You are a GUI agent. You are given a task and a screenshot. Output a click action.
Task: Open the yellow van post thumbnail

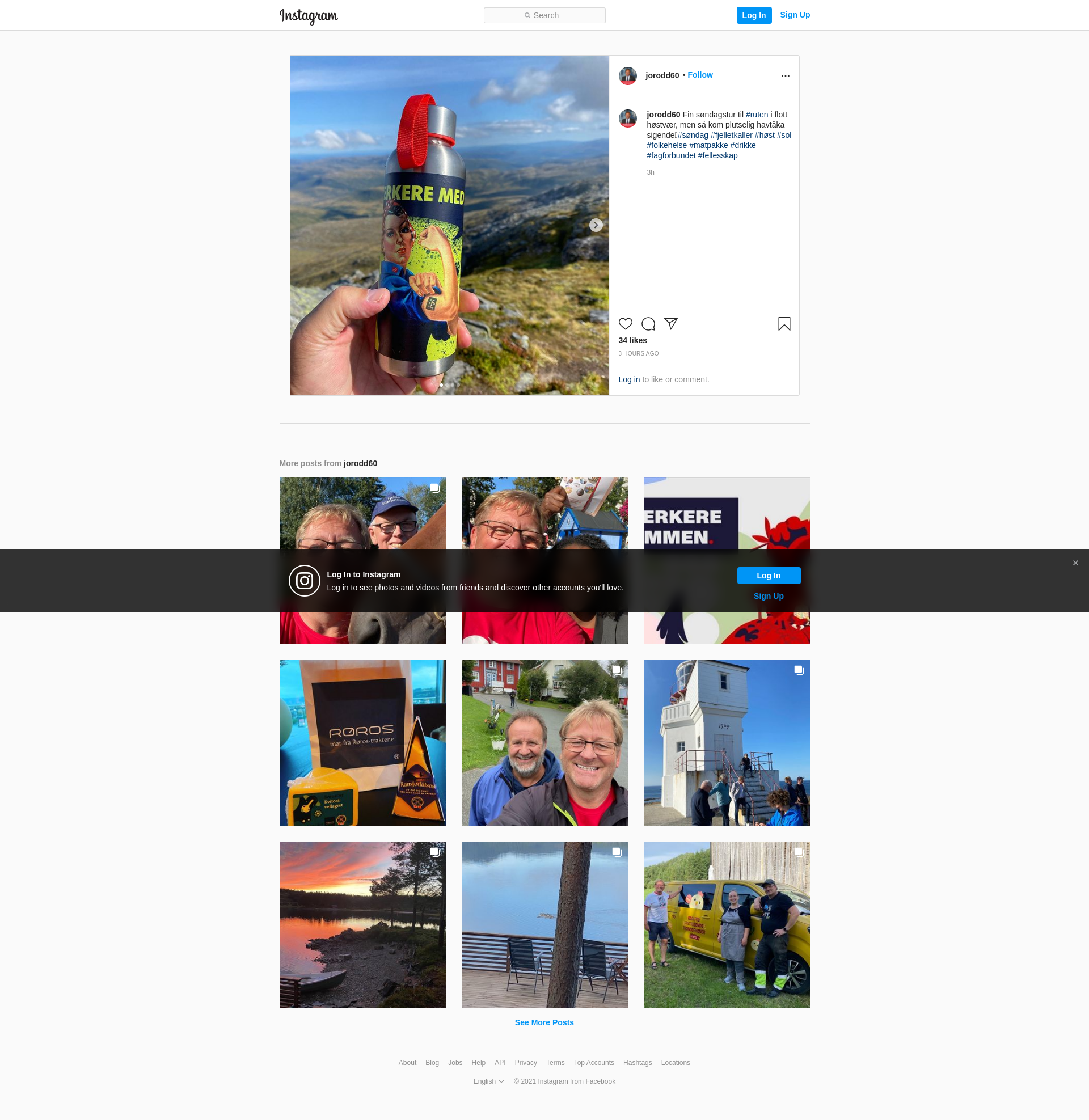coord(727,924)
